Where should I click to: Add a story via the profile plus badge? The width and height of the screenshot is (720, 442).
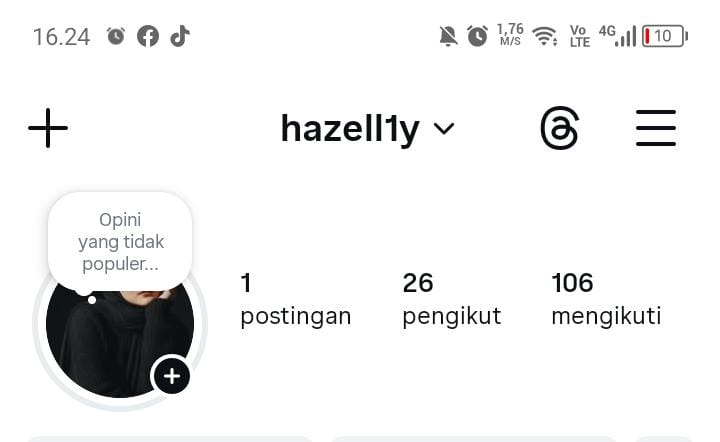[x=172, y=376]
